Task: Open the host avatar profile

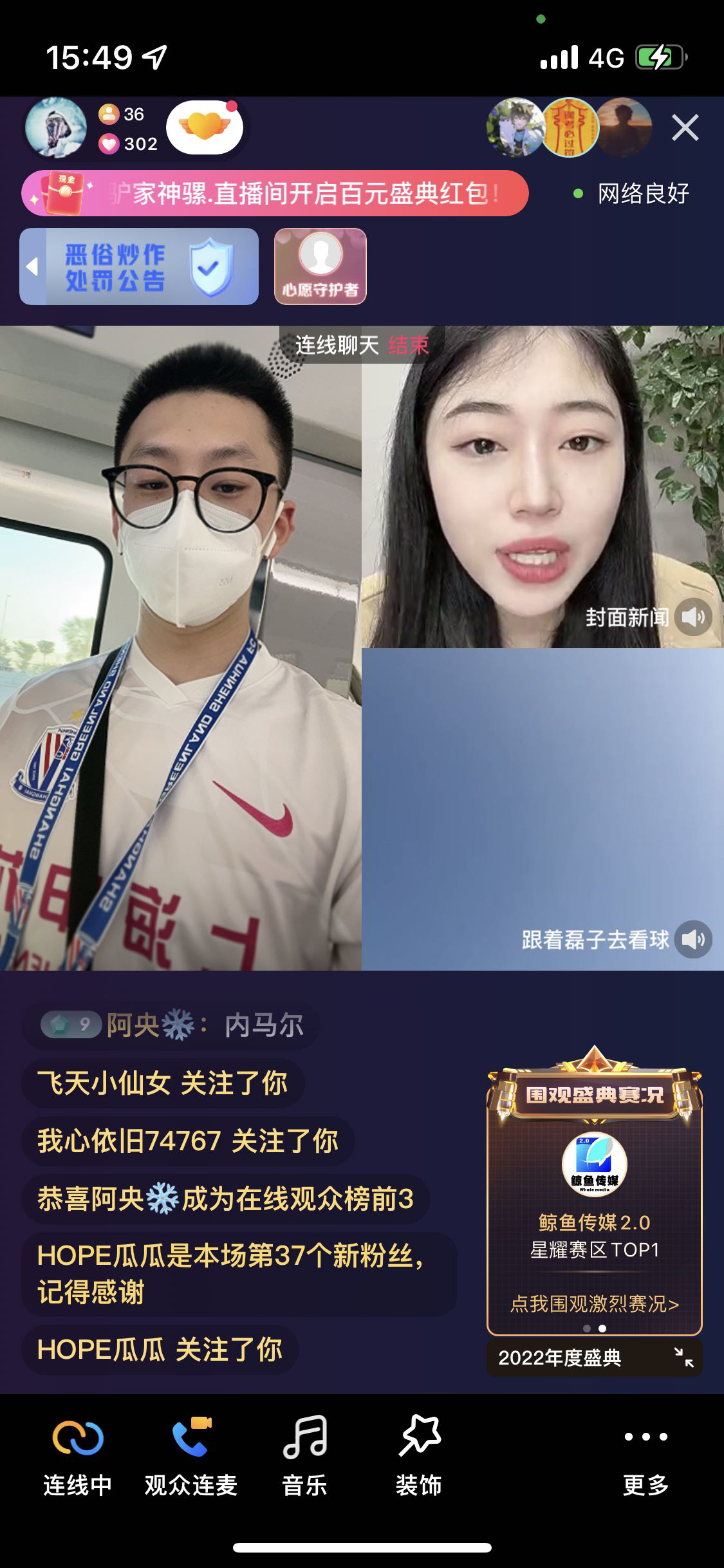Action: 56,128
